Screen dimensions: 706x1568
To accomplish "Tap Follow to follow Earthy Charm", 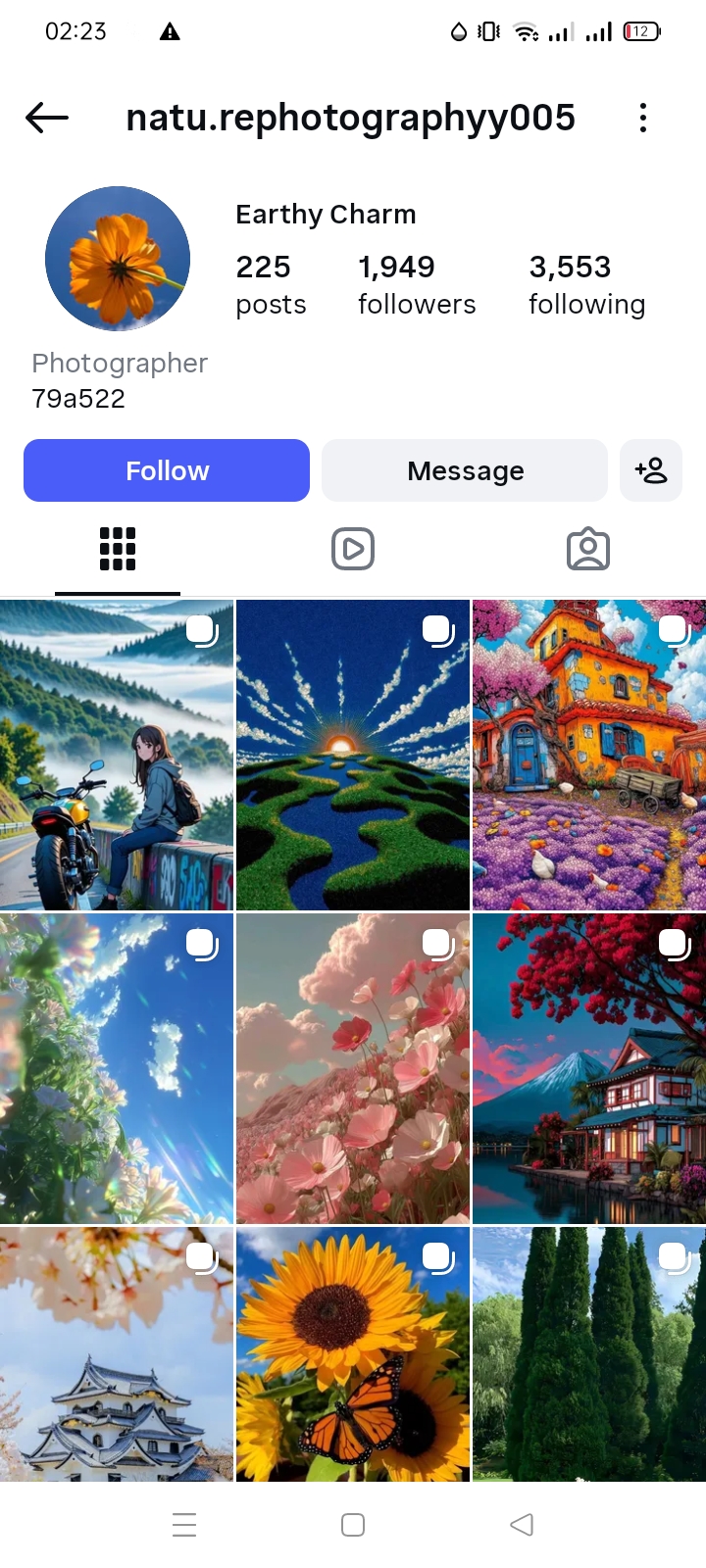I will point(166,470).
